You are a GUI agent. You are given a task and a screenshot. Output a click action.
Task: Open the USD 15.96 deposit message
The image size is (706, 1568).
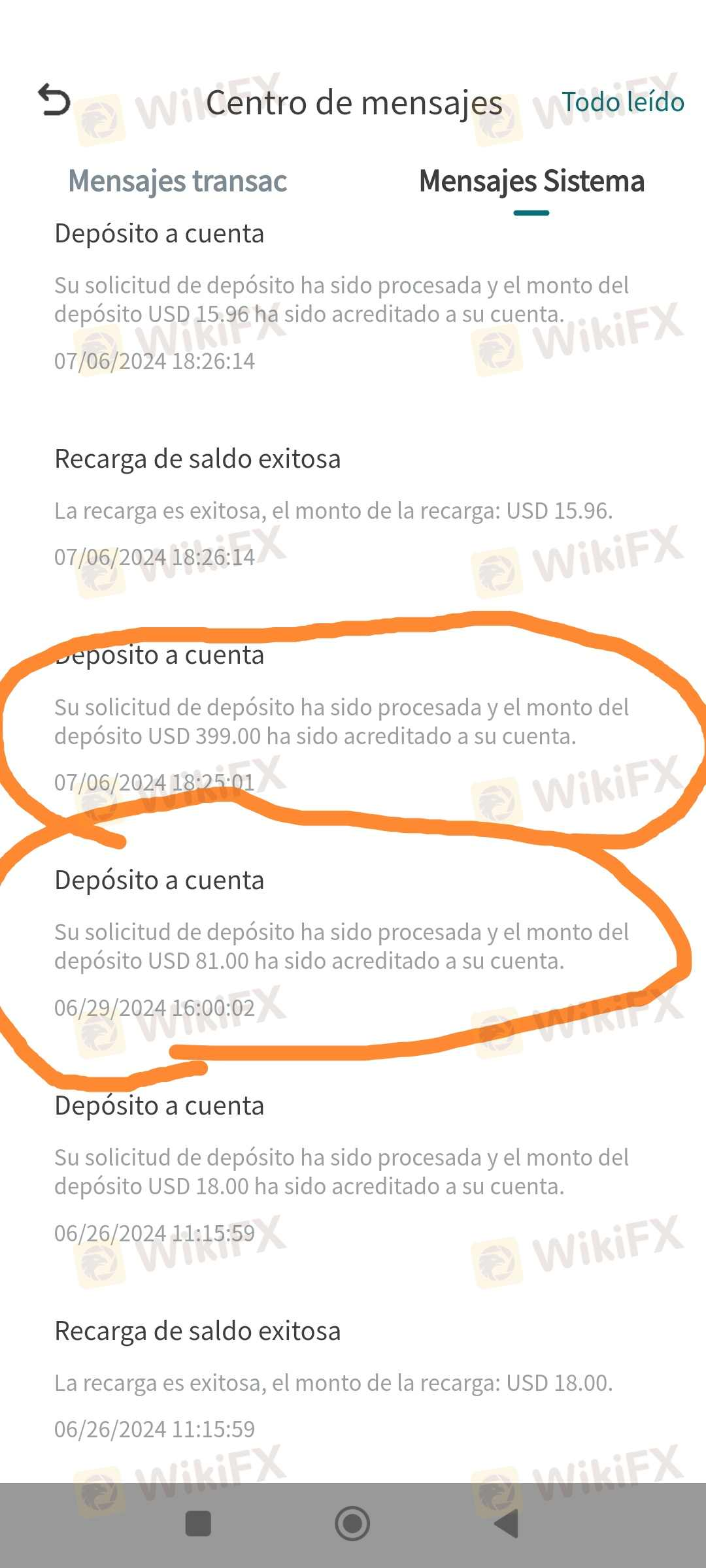(340, 299)
